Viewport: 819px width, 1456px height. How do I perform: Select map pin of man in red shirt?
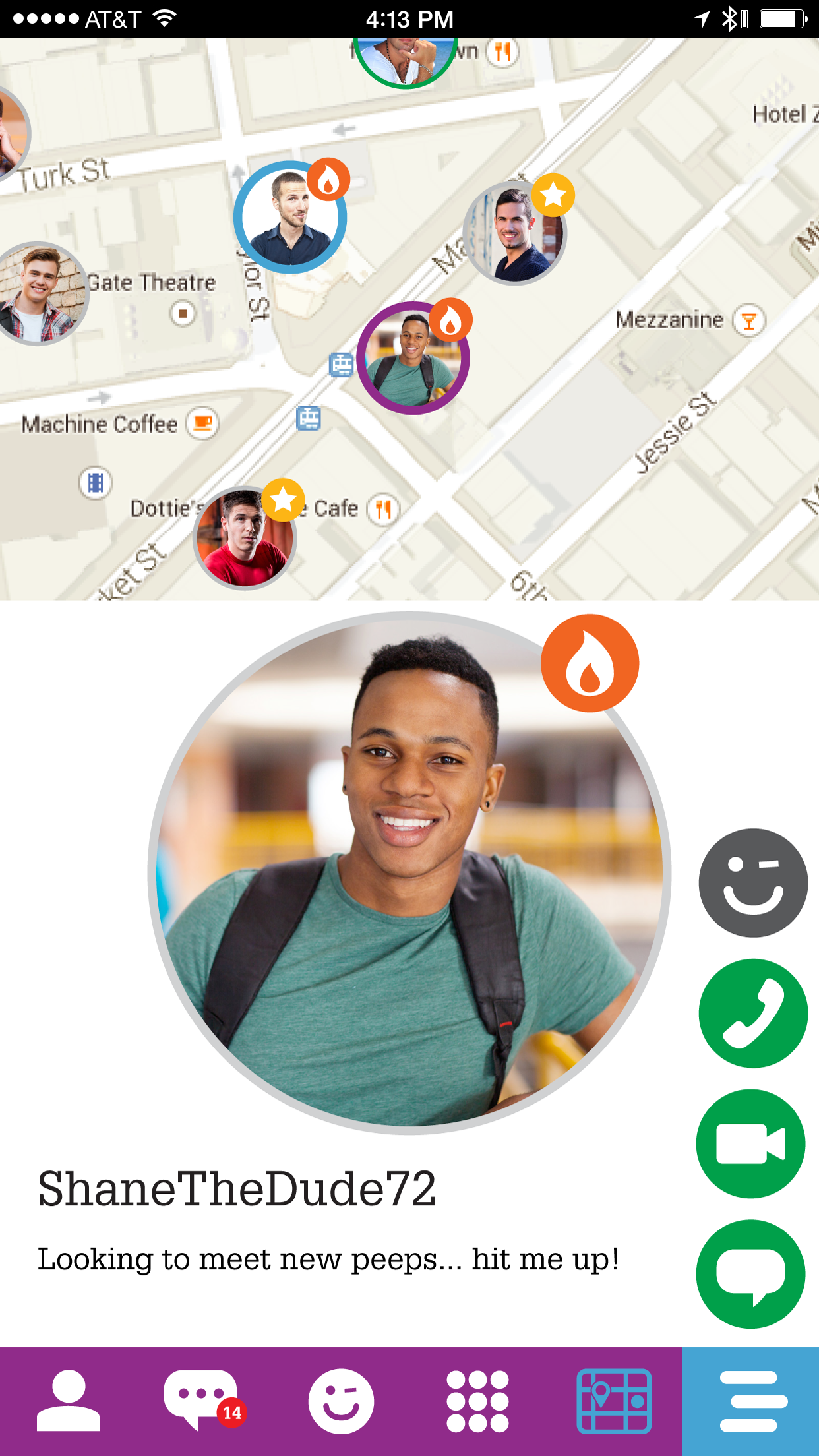point(245,539)
